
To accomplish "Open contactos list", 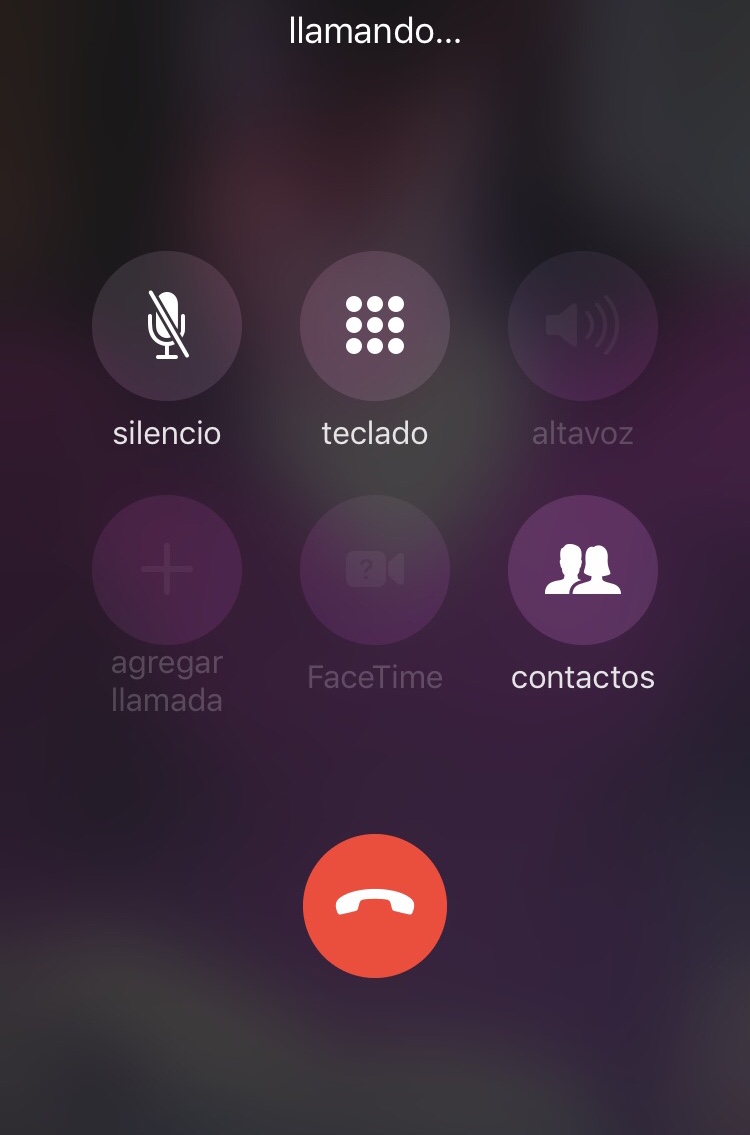I will click(583, 570).
